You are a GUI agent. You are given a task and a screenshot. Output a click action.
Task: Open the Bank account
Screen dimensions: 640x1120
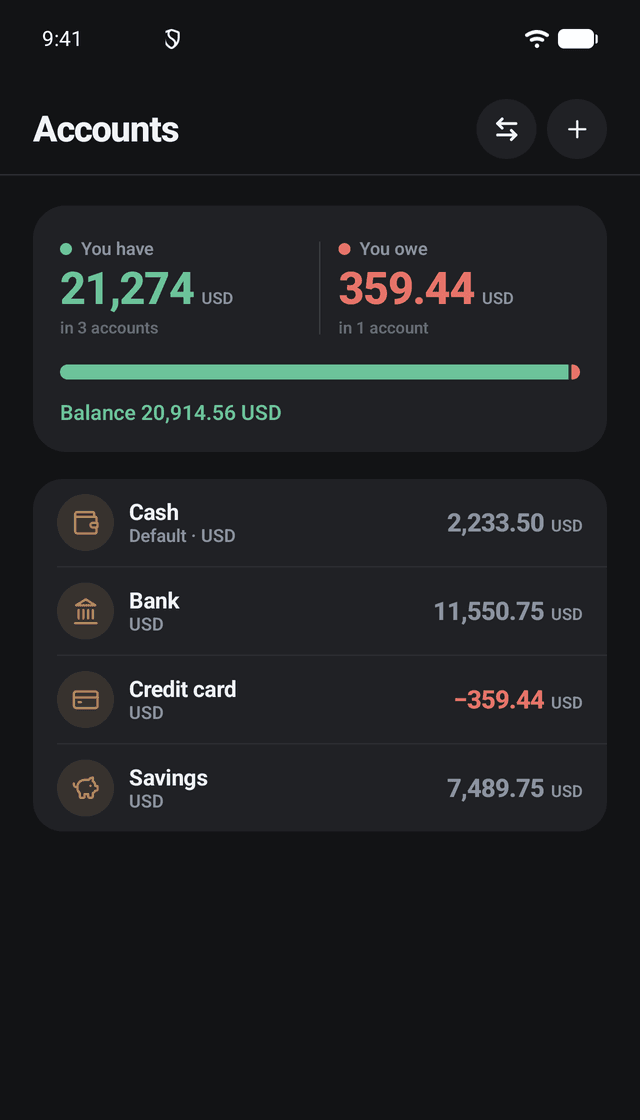(x=320, y=611)
